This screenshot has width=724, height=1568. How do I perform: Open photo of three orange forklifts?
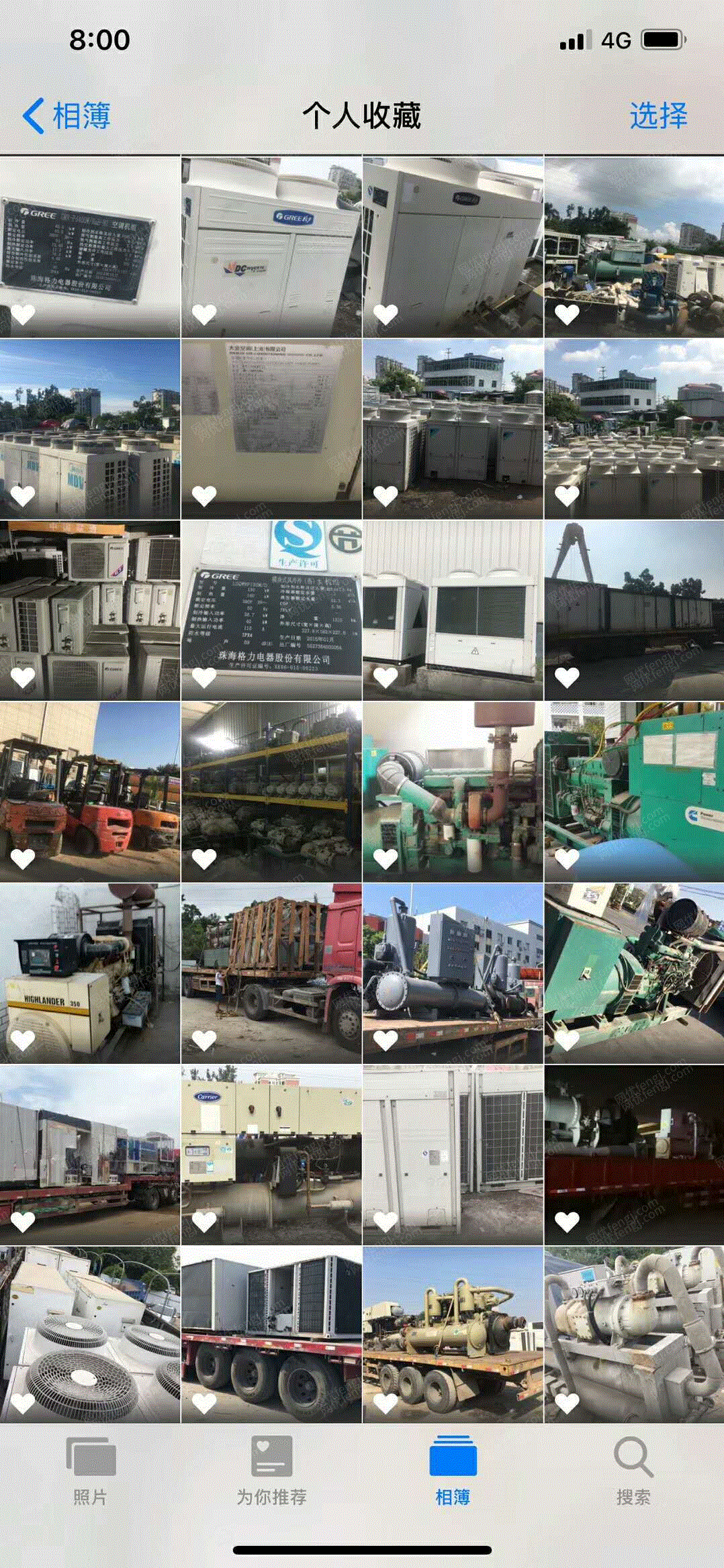[x=90, y=792]
